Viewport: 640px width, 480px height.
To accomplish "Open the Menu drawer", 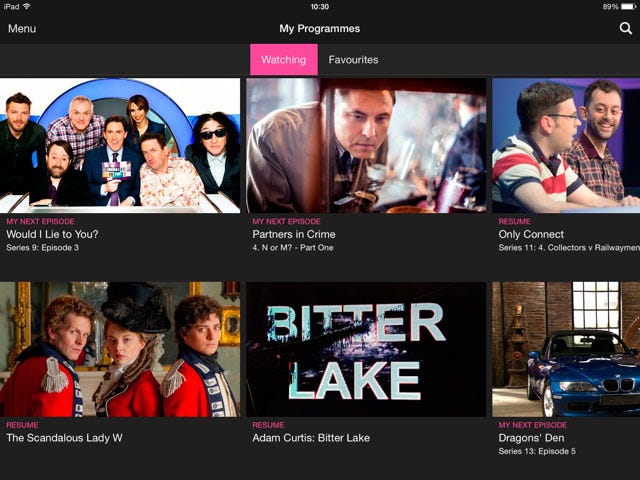I will click(x=22, y=28).
